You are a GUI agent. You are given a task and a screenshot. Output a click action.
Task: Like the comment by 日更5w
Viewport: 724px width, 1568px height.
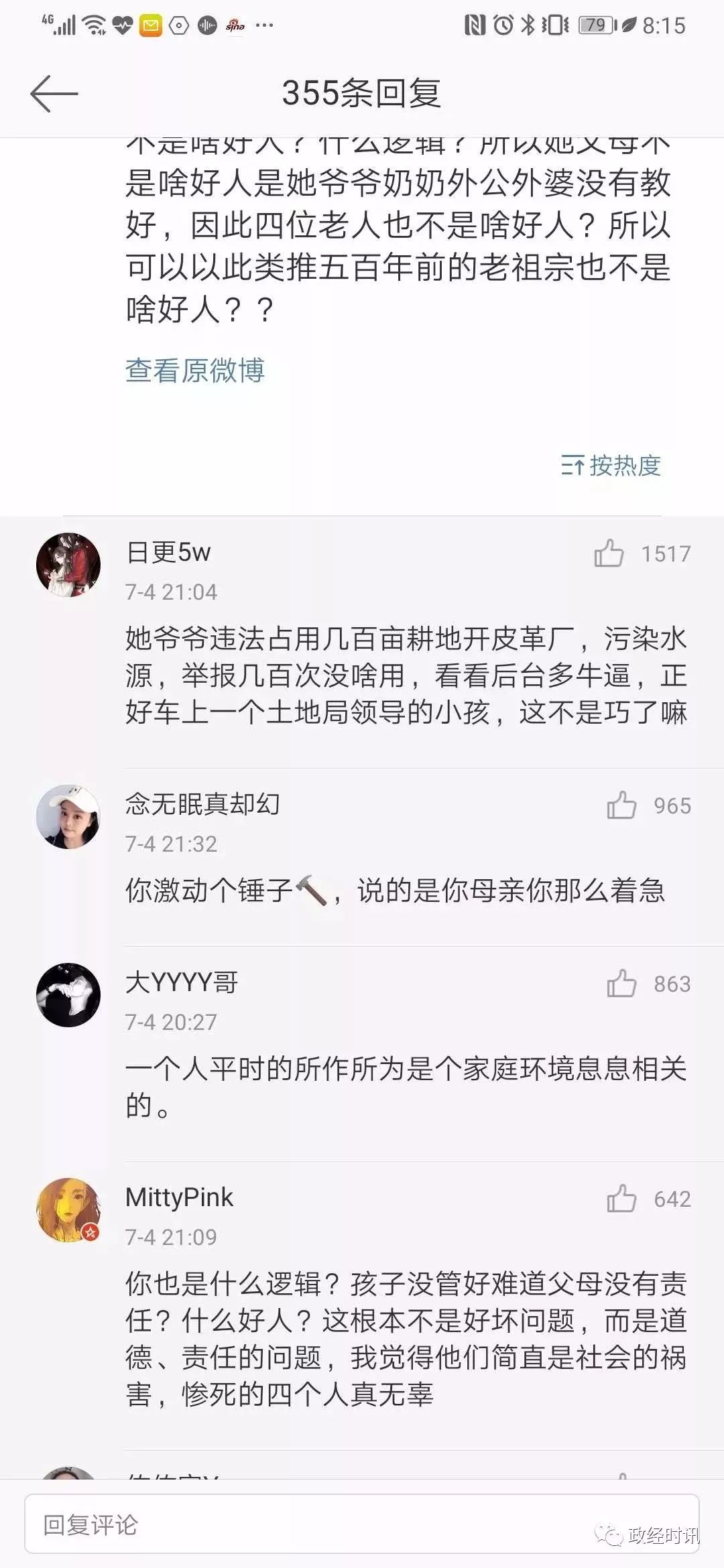click(x=609, y=553)
